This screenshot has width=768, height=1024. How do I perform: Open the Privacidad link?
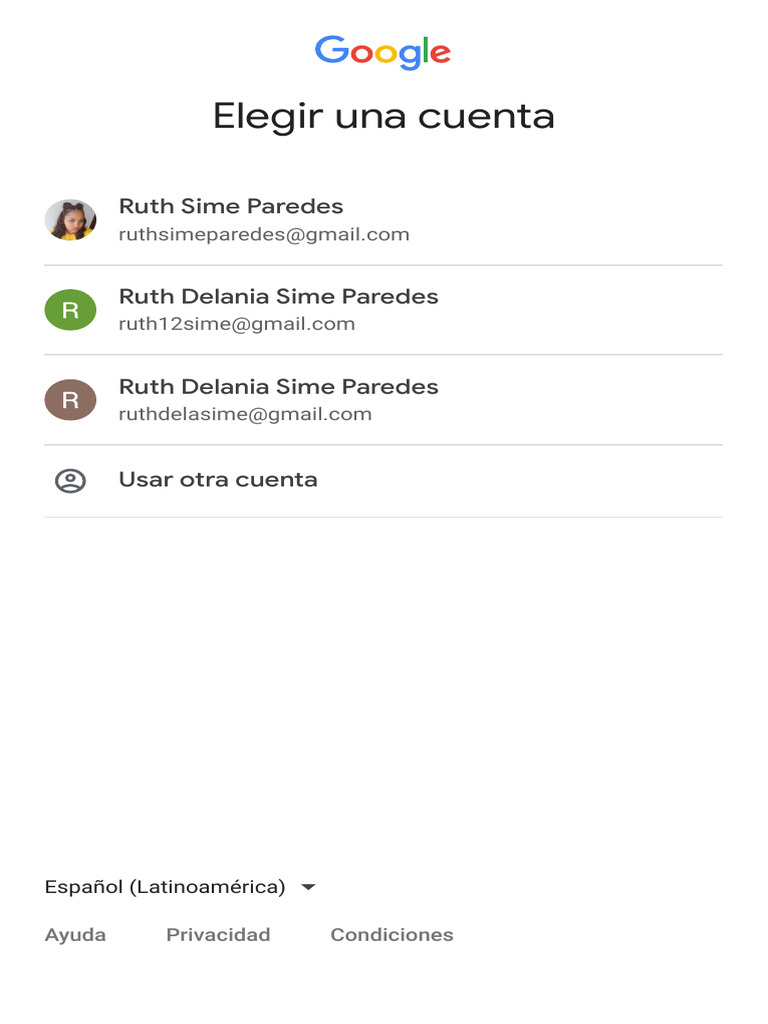click(x=218, y=935)
